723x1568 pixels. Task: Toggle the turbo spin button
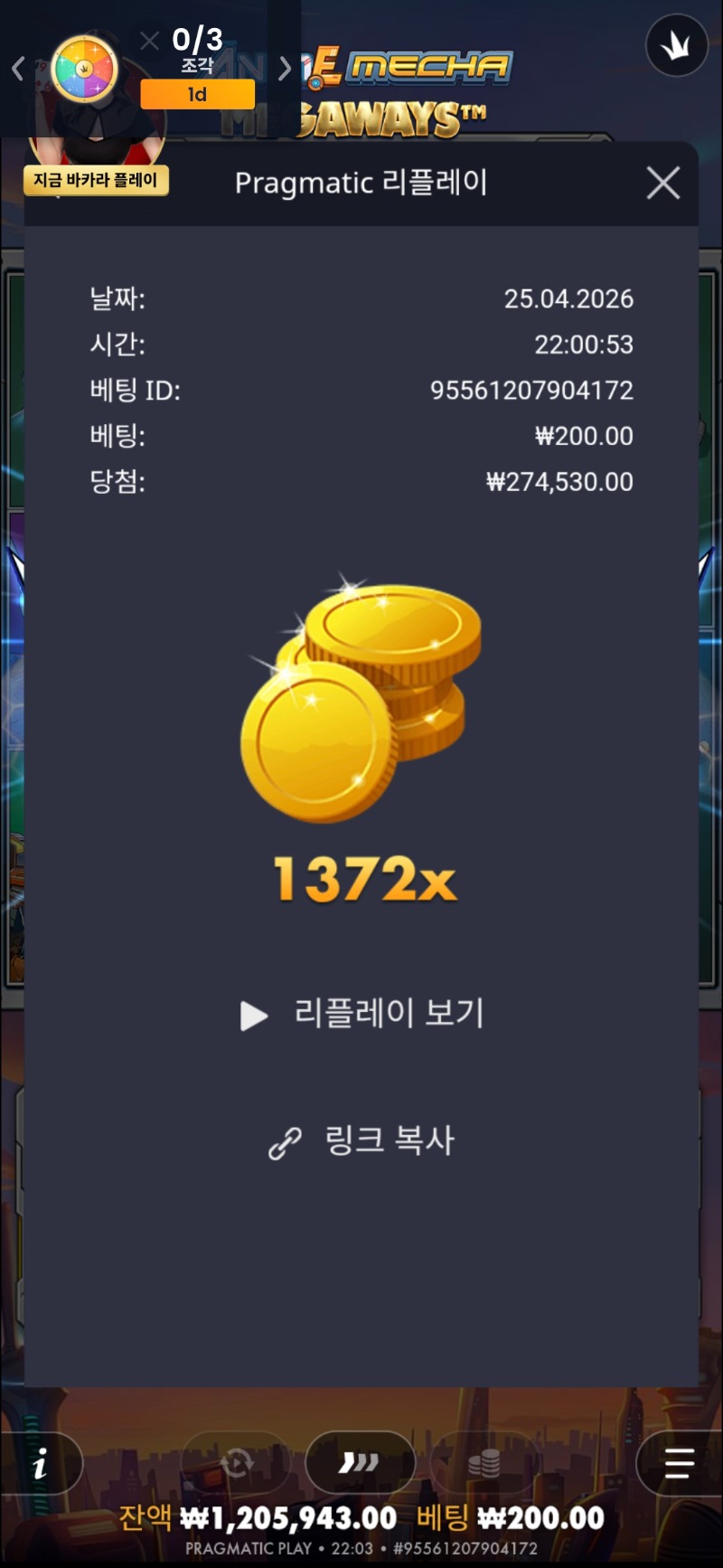[x=360, y=1462]
